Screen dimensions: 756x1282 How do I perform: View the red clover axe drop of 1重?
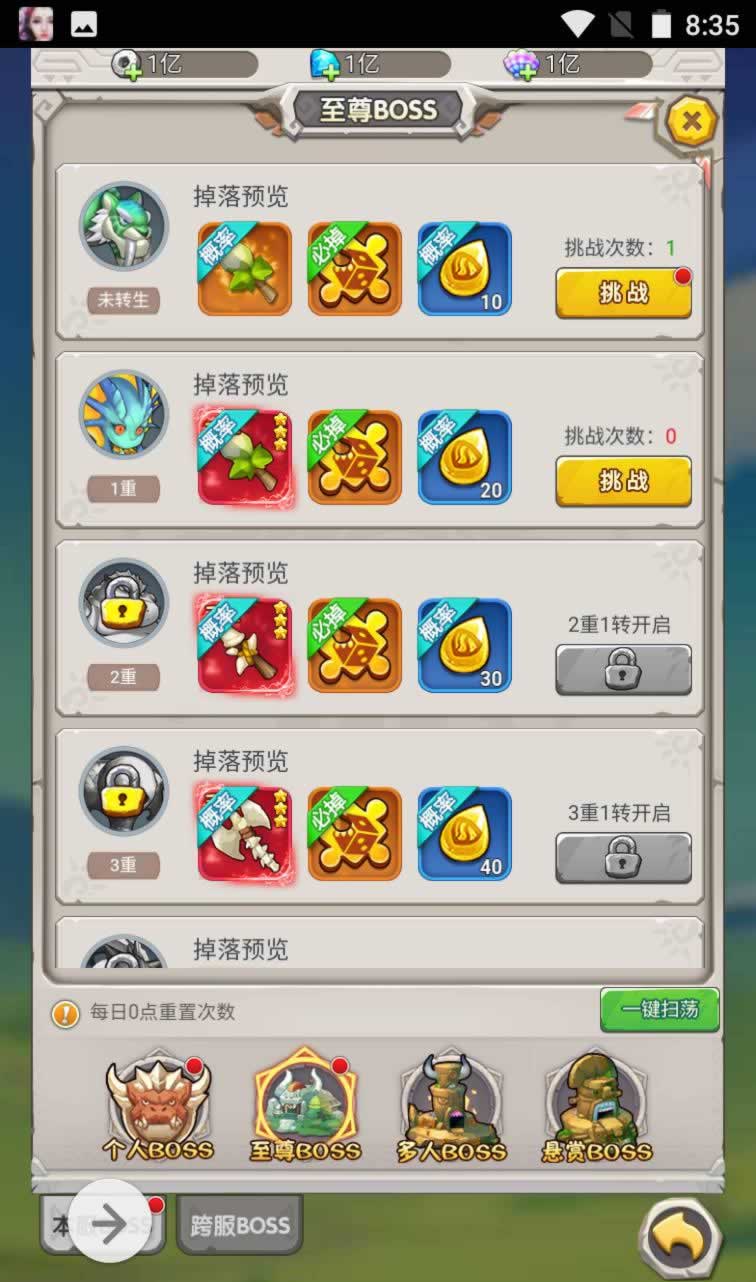[245, 457]
